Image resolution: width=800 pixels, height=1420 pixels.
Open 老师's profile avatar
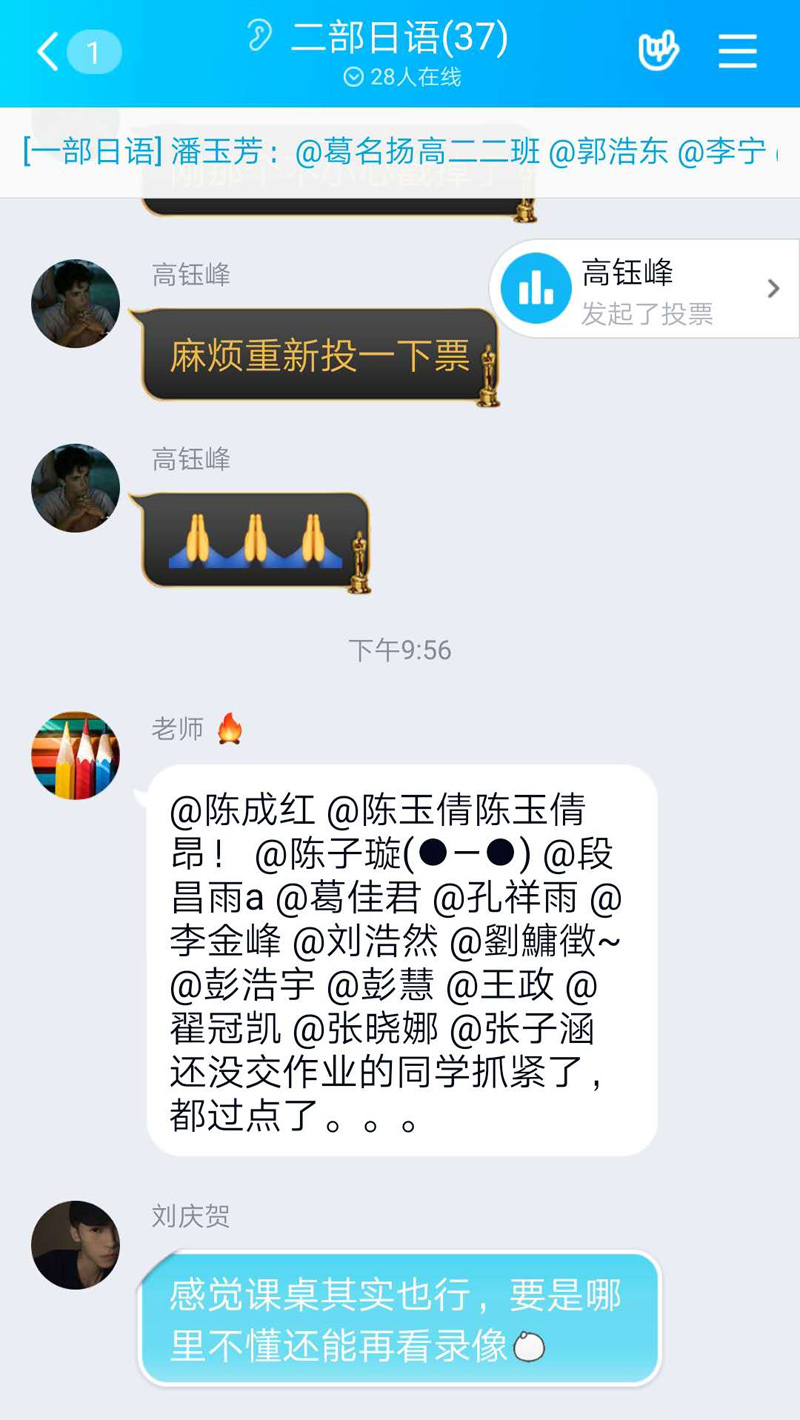point(75,756)
